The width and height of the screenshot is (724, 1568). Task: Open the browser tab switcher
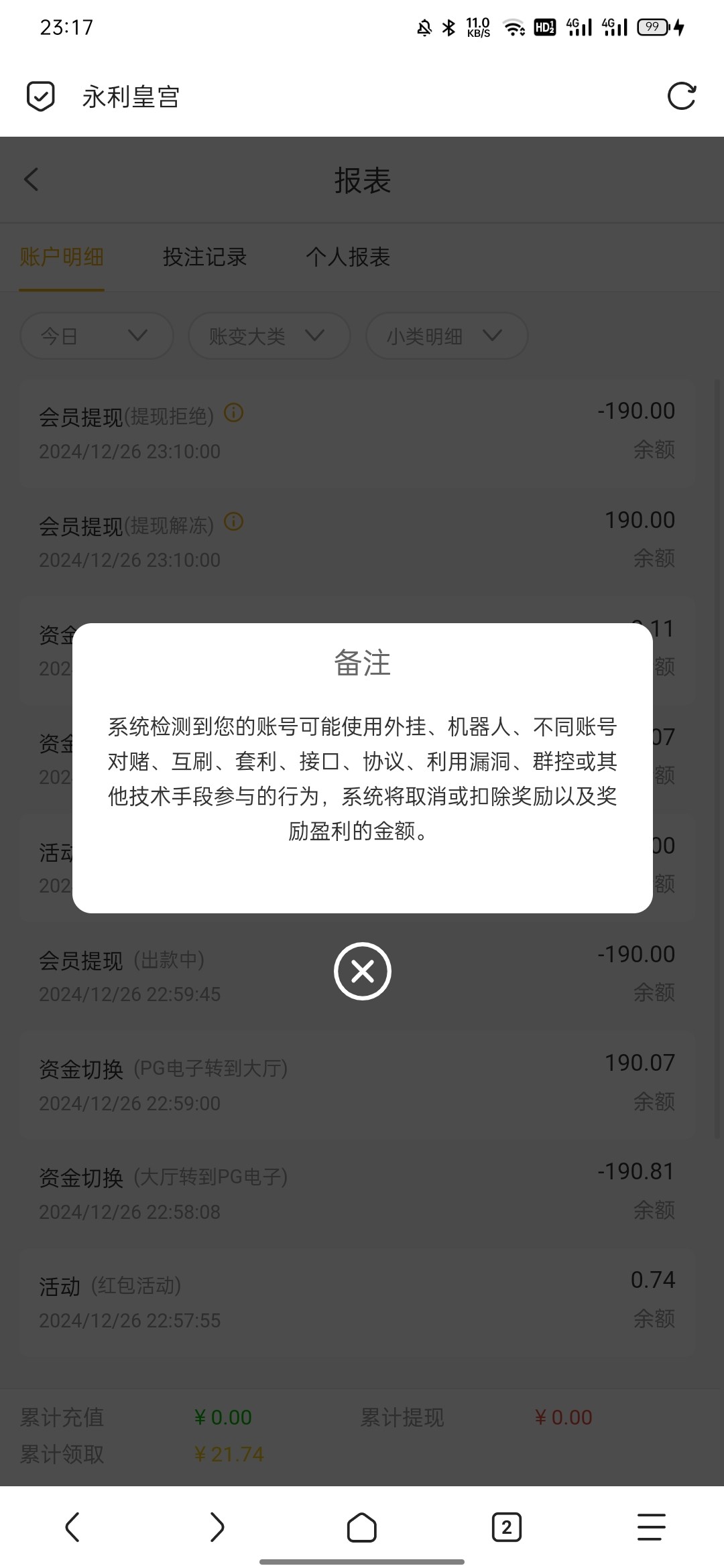506,1527
